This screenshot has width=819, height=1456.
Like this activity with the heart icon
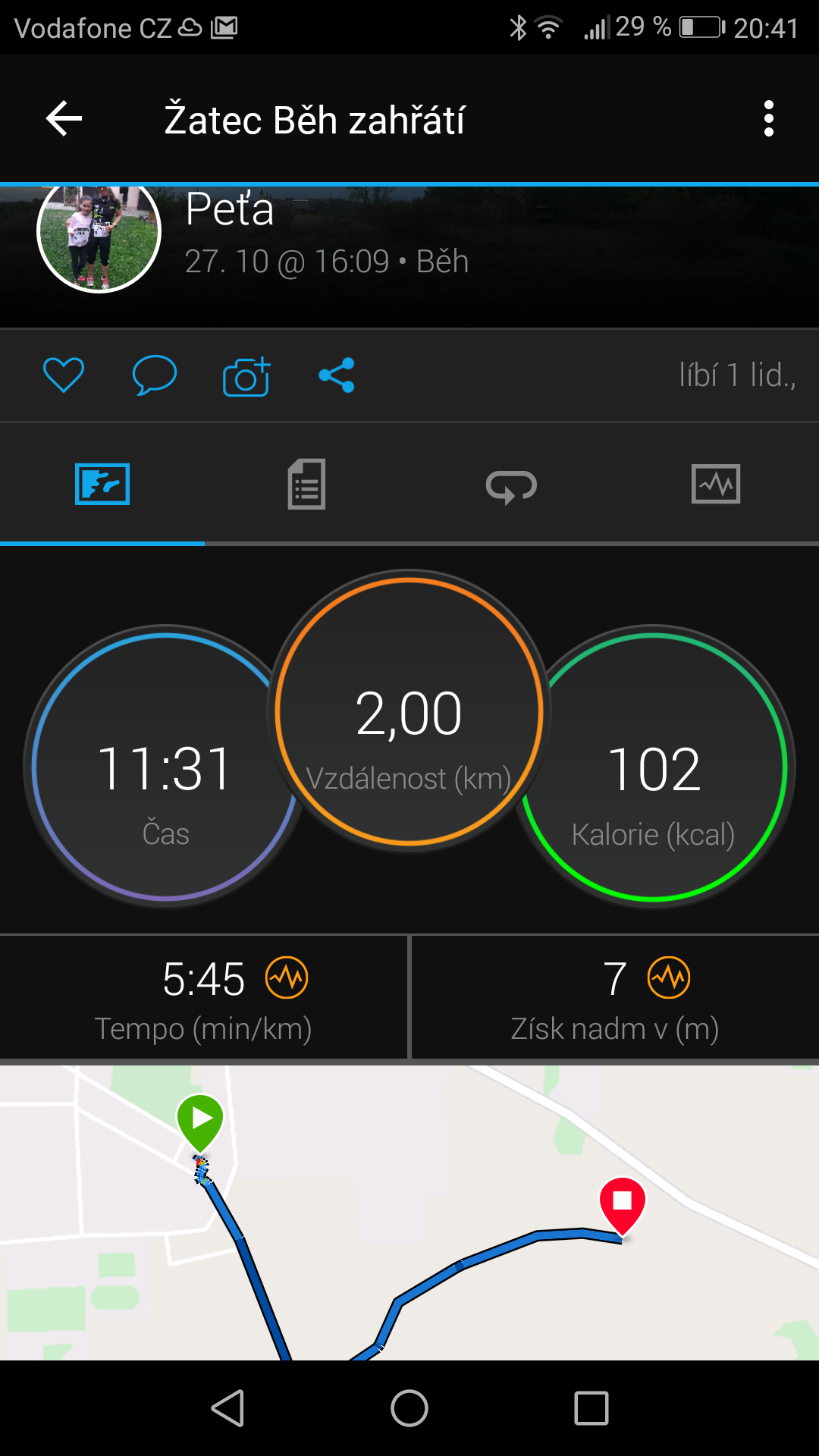pos(64,375)
